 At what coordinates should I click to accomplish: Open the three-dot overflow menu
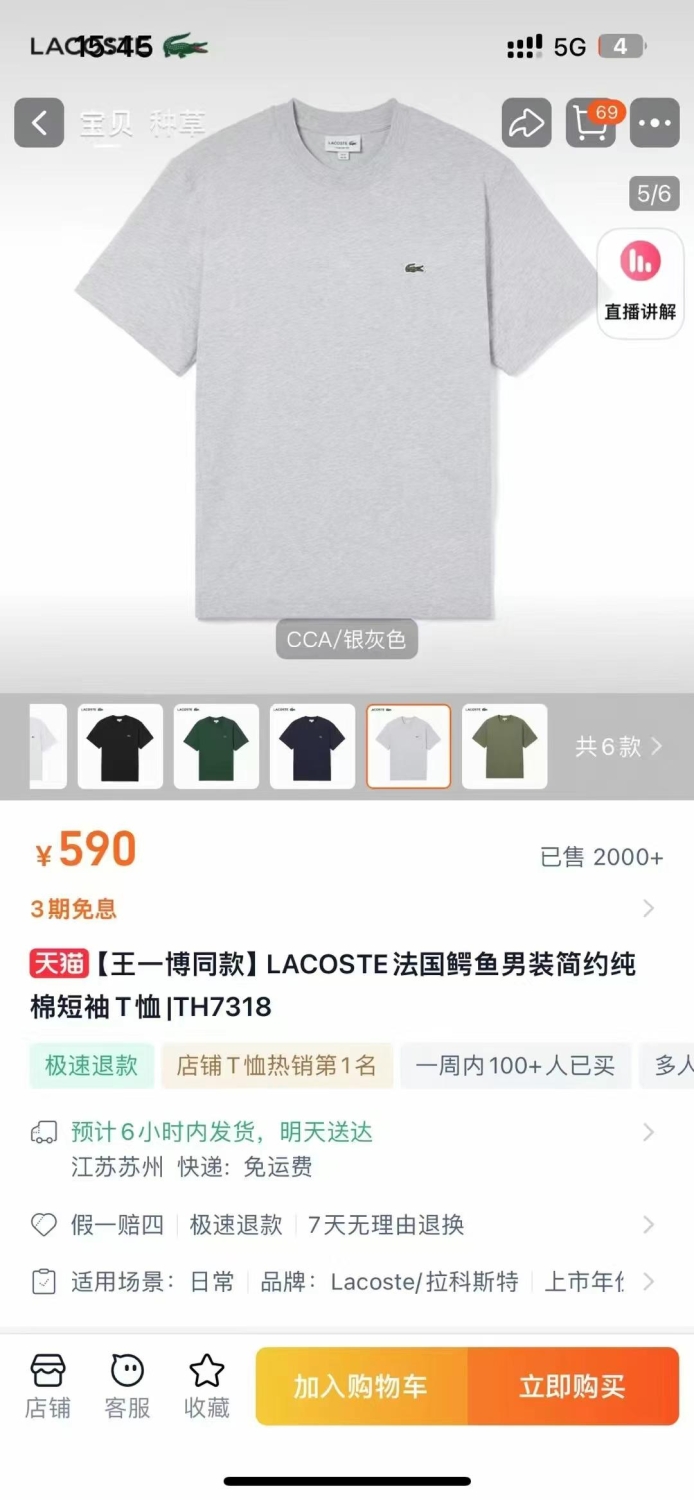tap(655, 123)
